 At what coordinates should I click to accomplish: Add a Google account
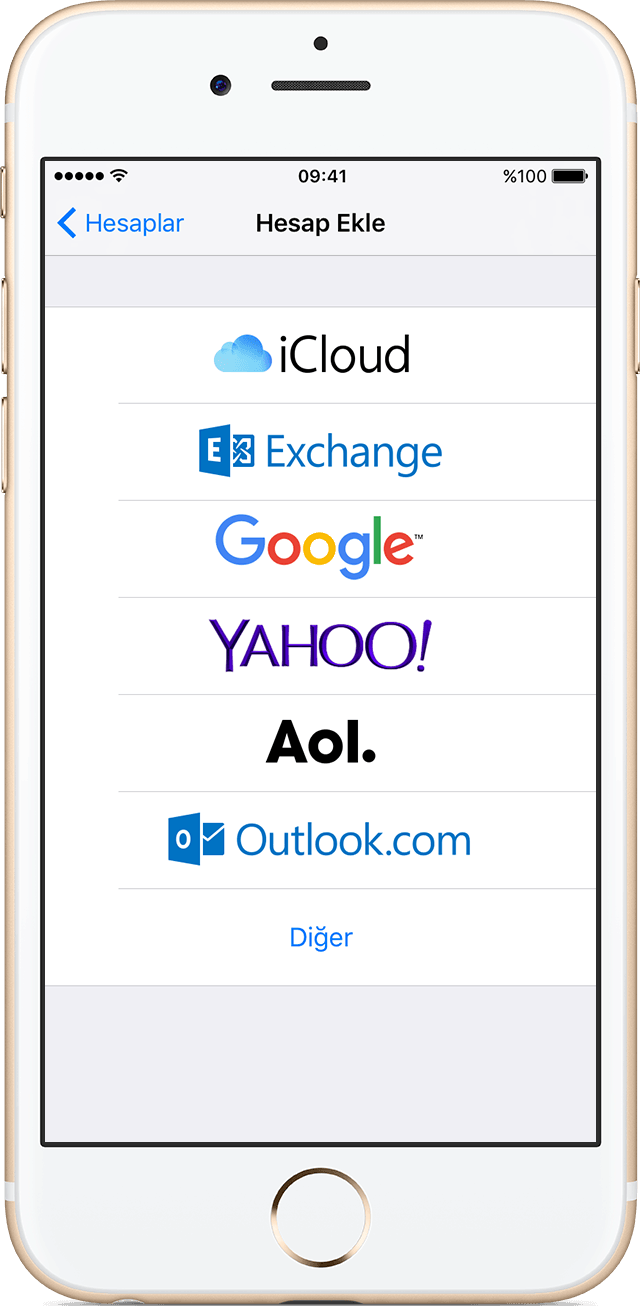[x=321, y=549]
